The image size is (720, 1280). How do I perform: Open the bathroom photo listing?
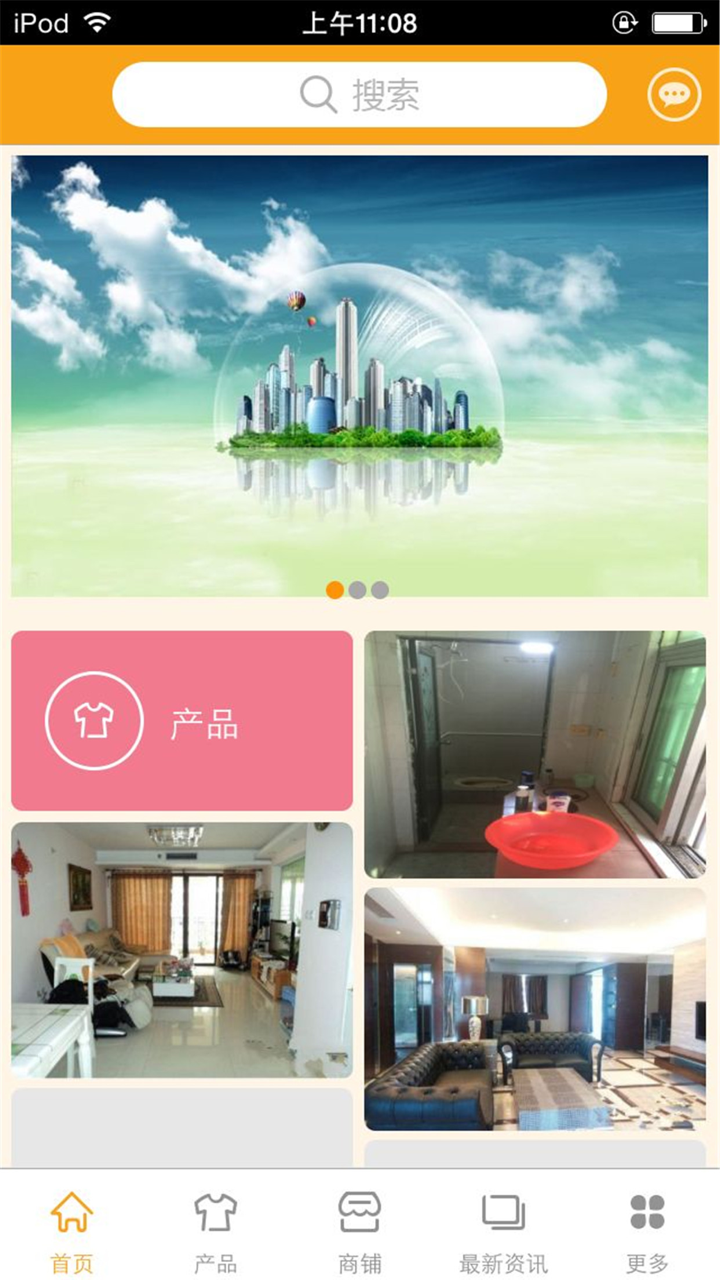pos(537,750)
